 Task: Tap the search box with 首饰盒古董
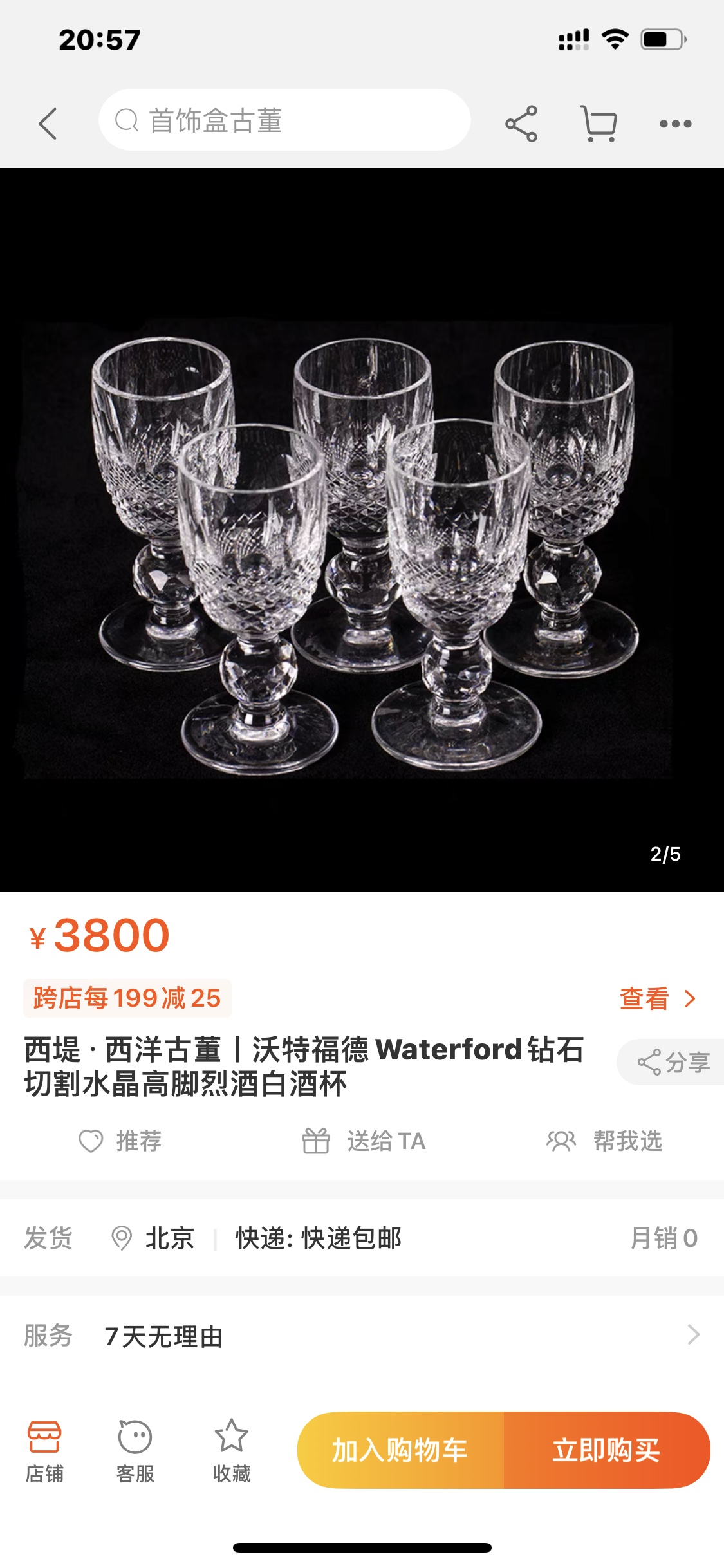click(x=283, y=120)
